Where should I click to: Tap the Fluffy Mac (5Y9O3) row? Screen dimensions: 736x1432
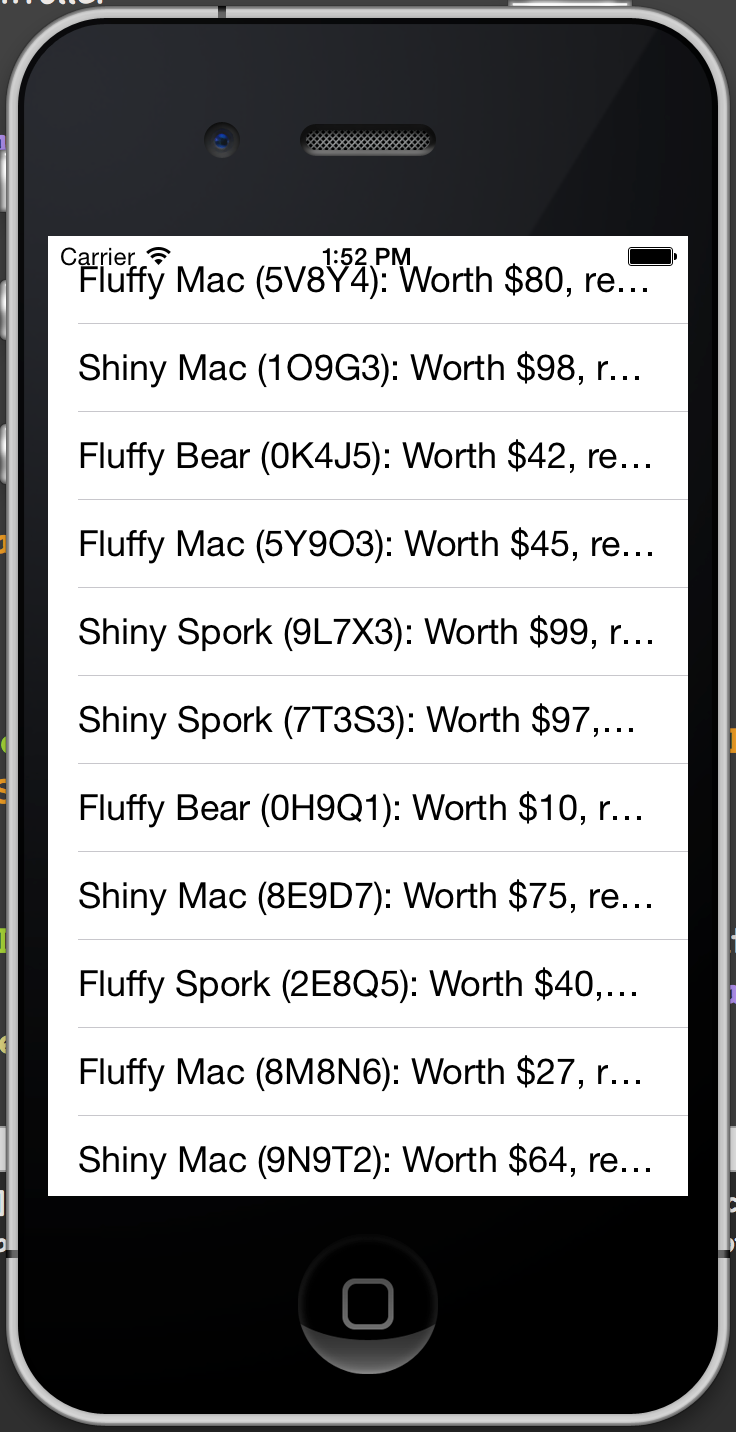tap(367, 544)
